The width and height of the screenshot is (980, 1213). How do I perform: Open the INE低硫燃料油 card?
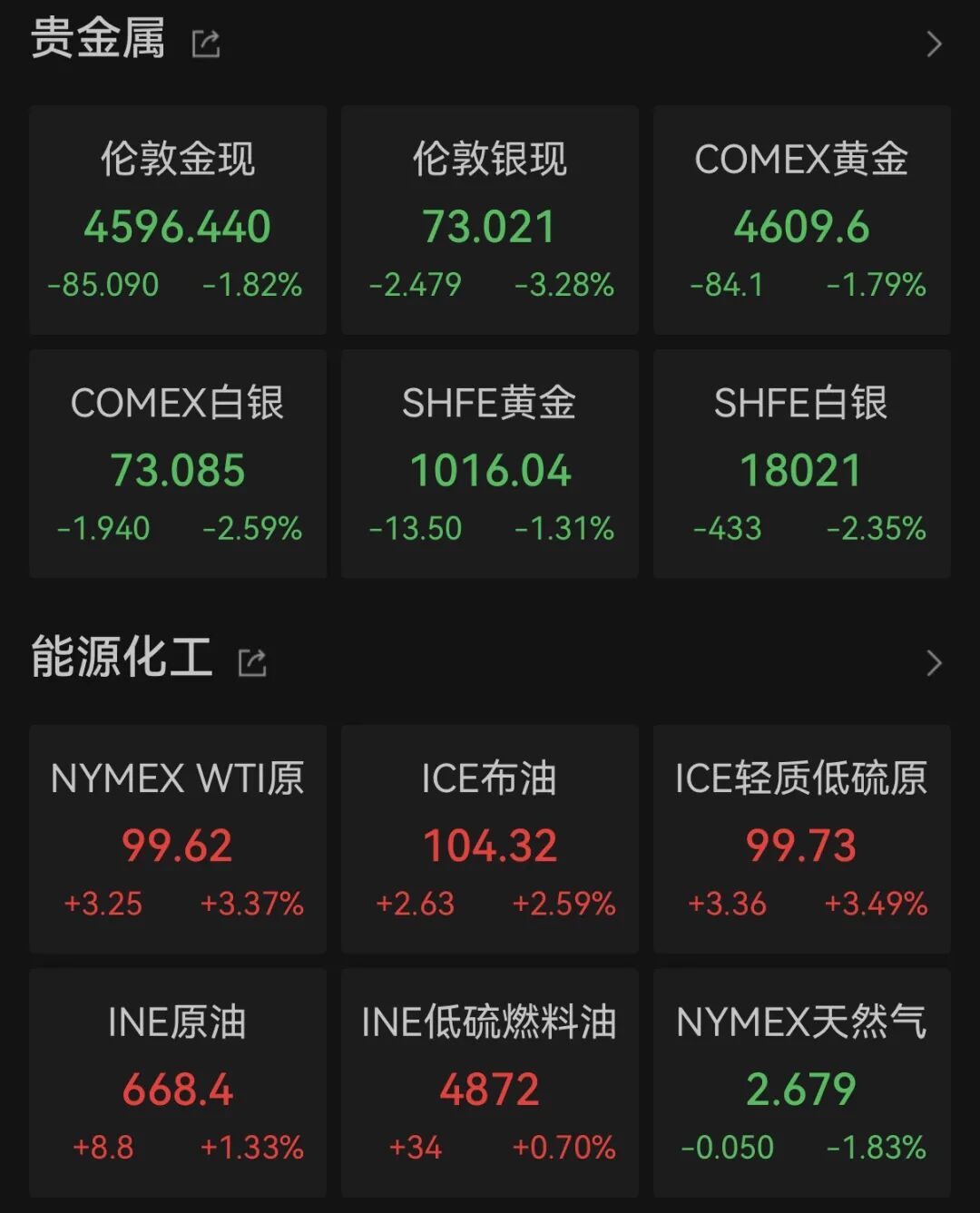coord(490,1082)
